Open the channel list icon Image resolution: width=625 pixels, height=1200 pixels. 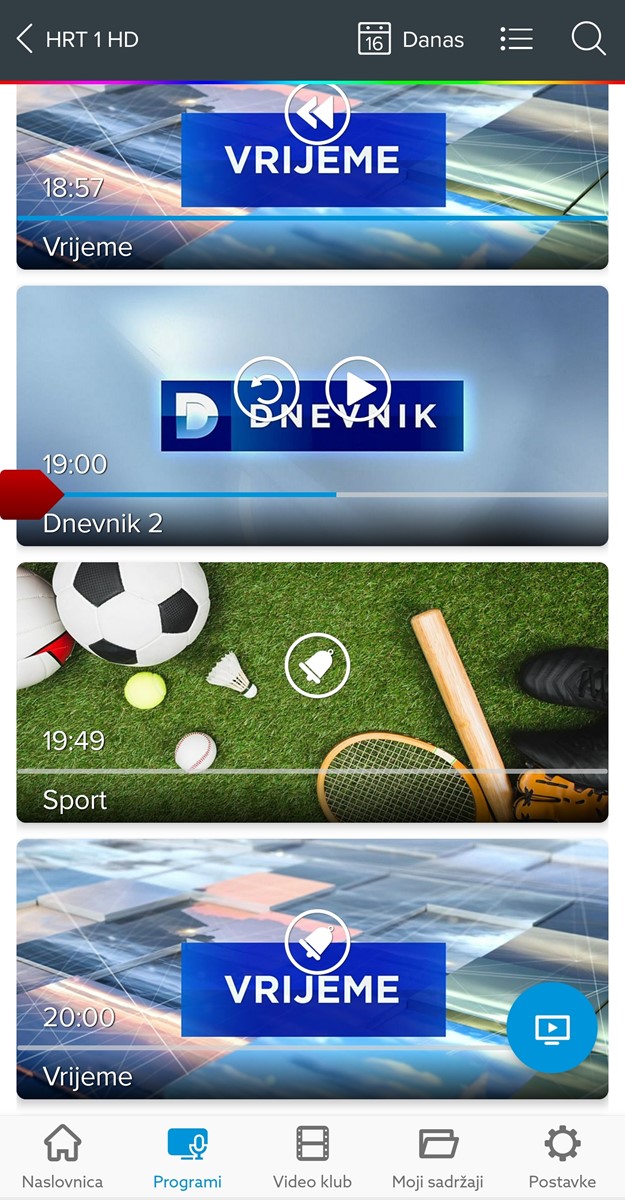pyautogui.click(x=516, y=40)
